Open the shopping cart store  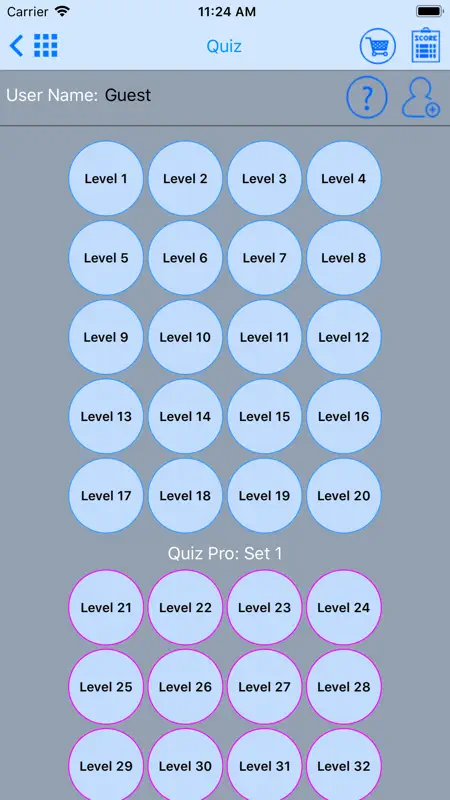click(x=378, y=46)
